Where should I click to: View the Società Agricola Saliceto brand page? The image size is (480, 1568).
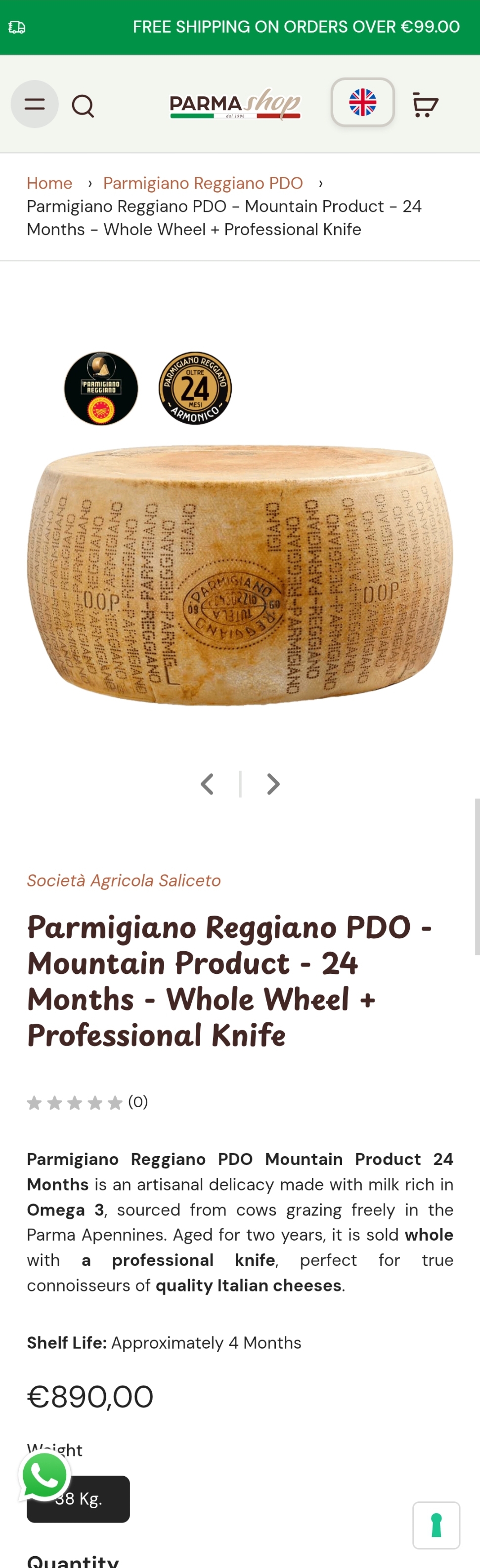pyautogui.click(x=124, y=880)
